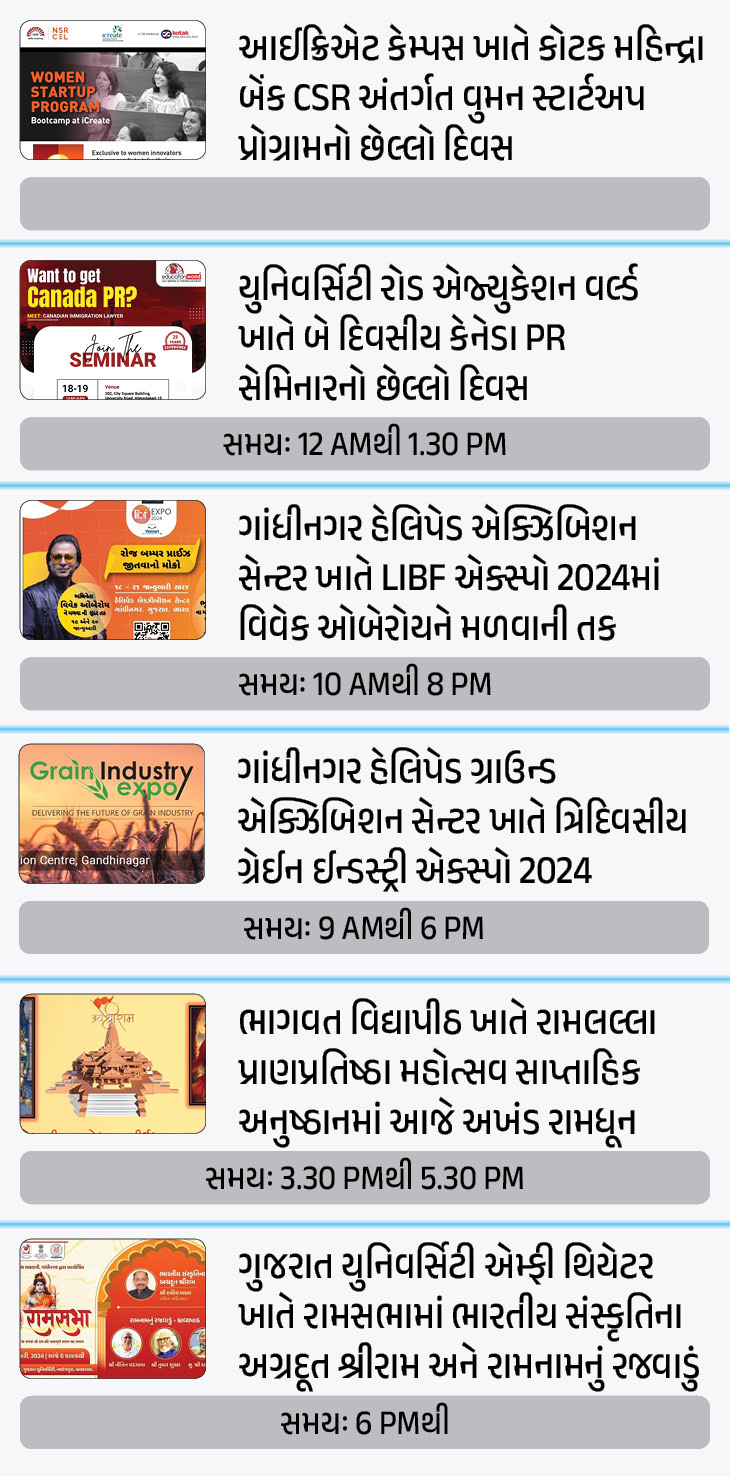Click the Kotak Mahindra Bank logo
This screenshot has width=730, height=1476.
coord(175,35)
